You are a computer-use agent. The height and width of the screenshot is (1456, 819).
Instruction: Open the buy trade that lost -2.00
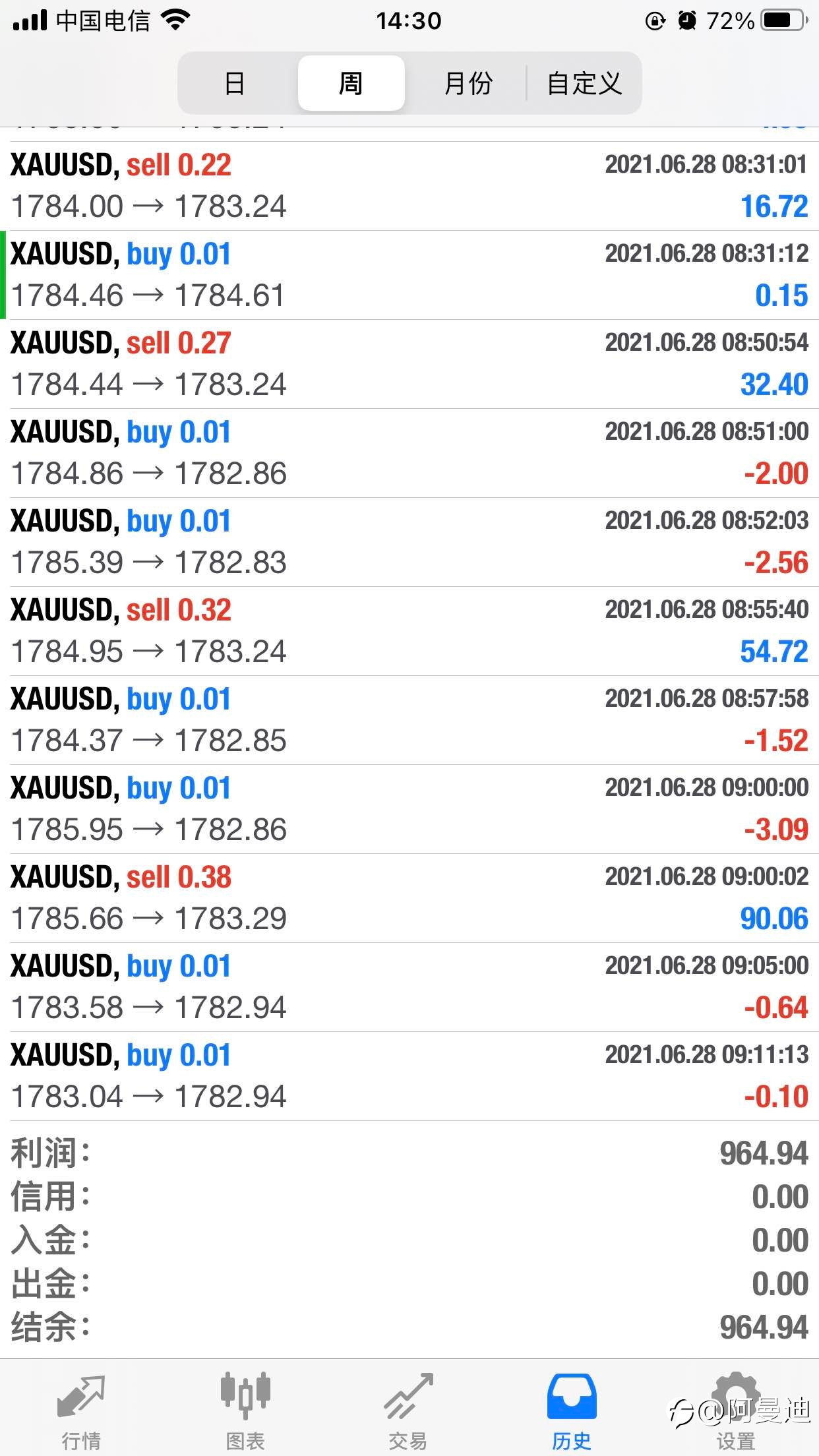click(409, 453)
